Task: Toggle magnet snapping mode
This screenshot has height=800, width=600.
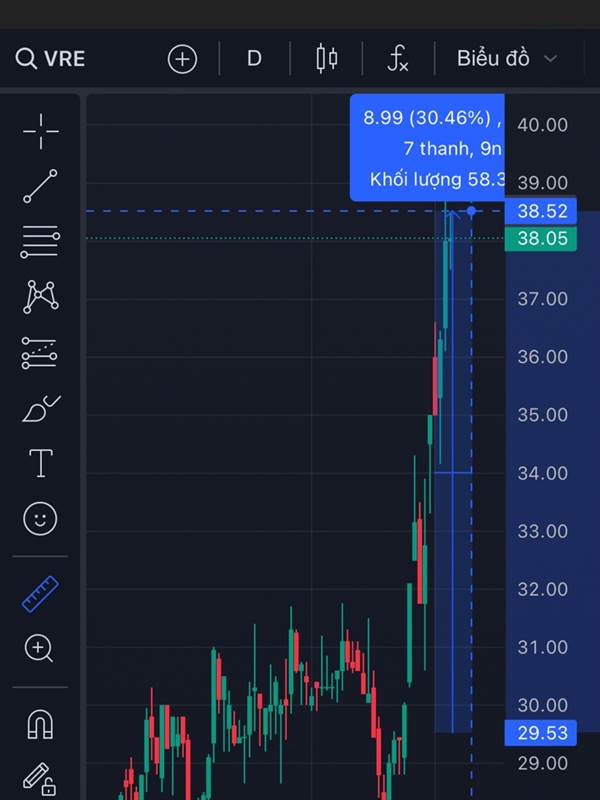Action: coord(40,724)
